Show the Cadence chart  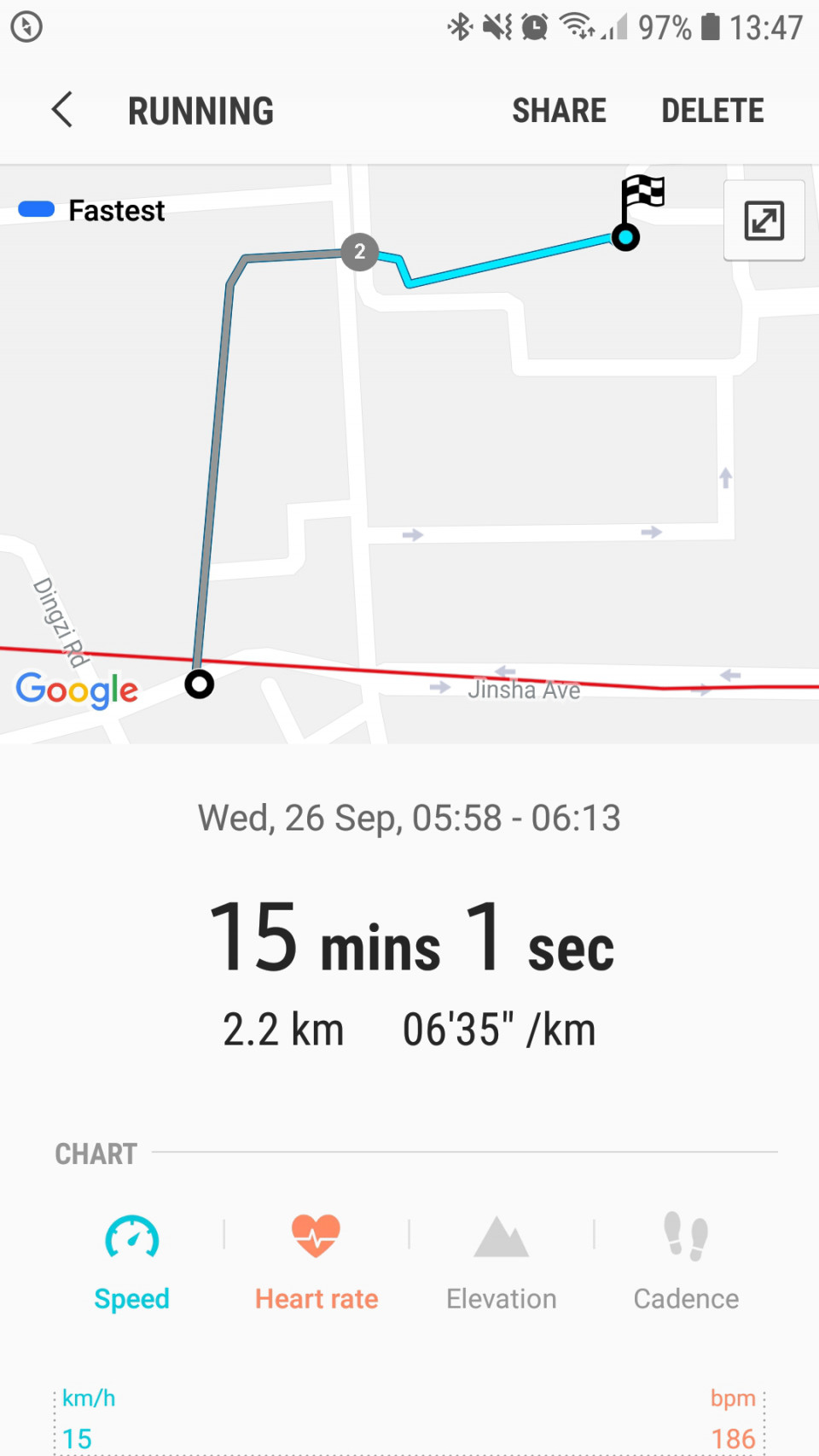(686, 1261)
